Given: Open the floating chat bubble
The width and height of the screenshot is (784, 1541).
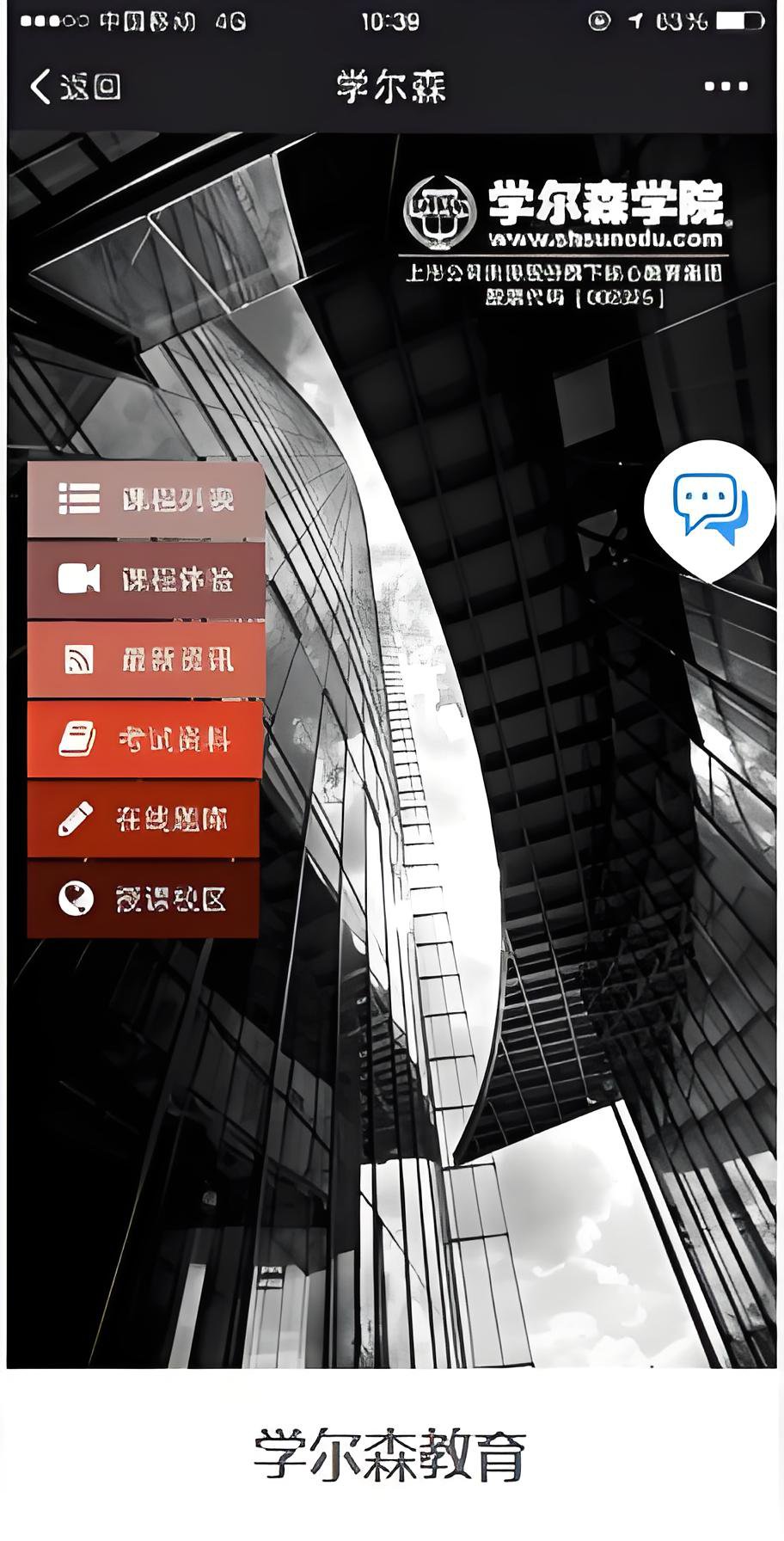Looking at the screenshot, I should pyautogui.click(x=708, y=509).
